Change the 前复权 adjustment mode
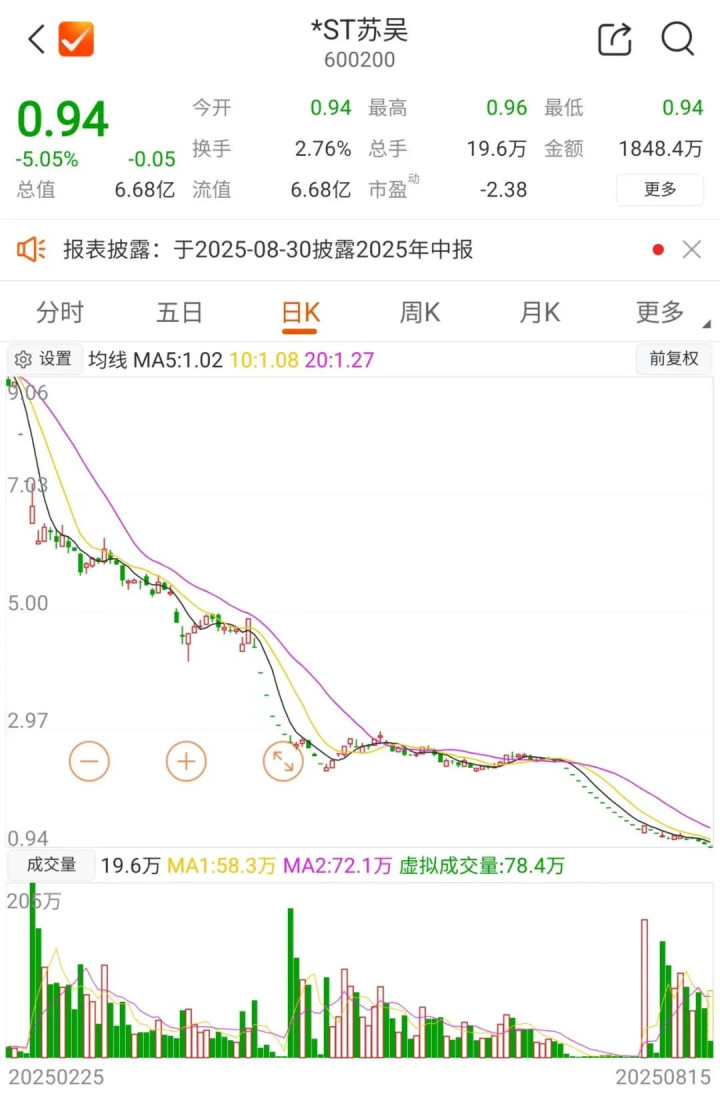The image size is (720, 1096). click(673, 359)
